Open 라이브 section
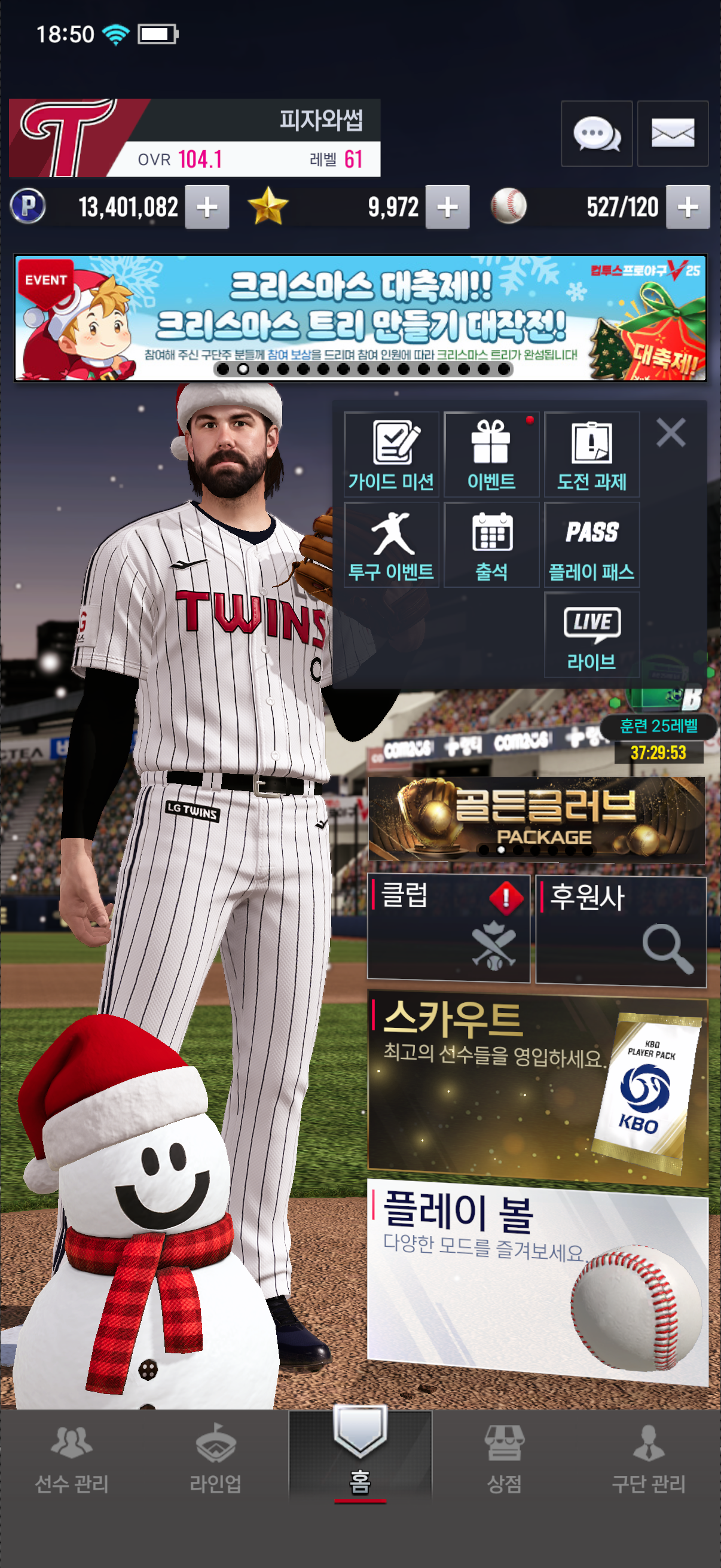 pyautogui.click(x=591, y=635)
